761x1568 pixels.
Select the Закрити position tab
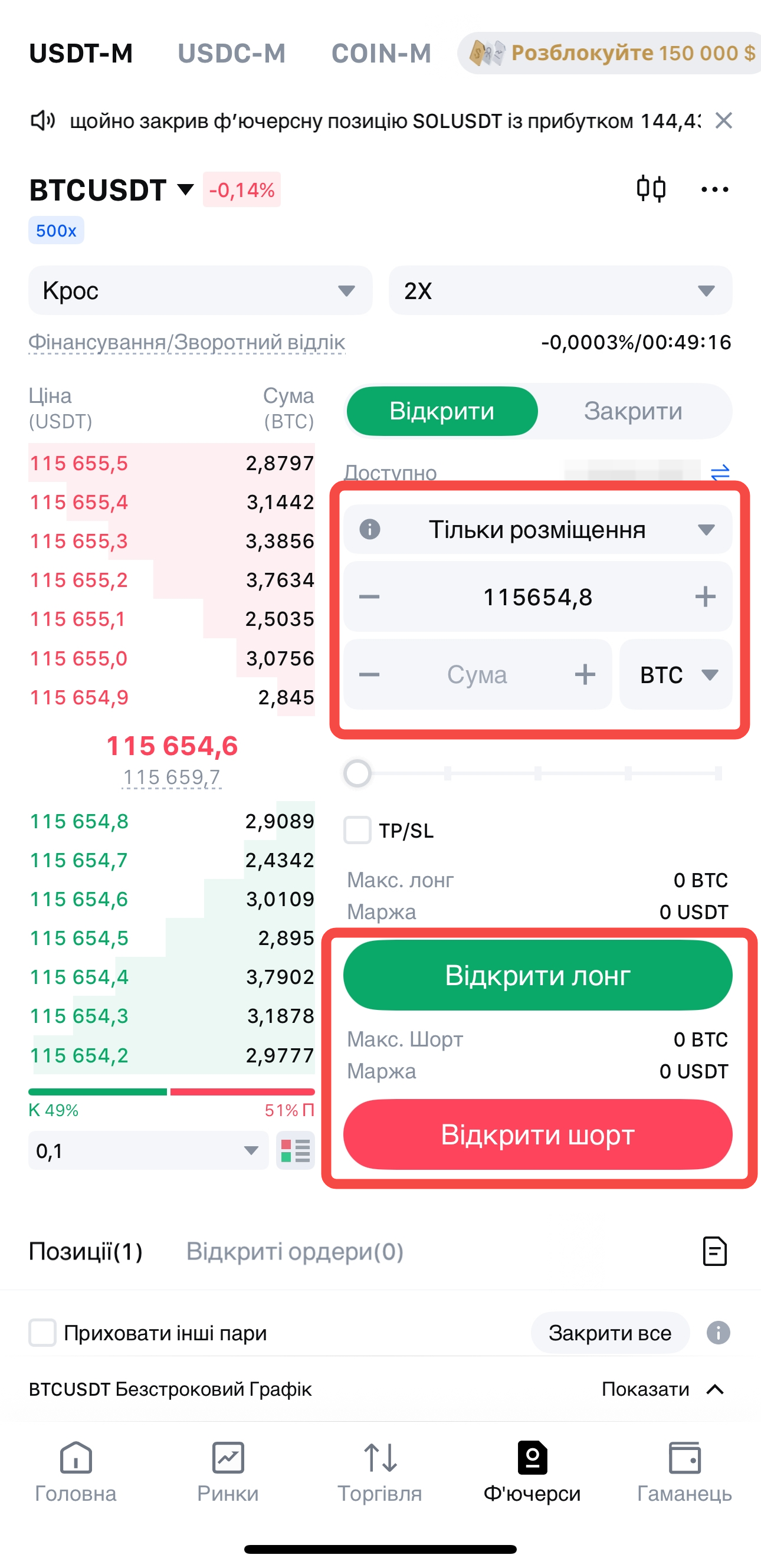632,411
